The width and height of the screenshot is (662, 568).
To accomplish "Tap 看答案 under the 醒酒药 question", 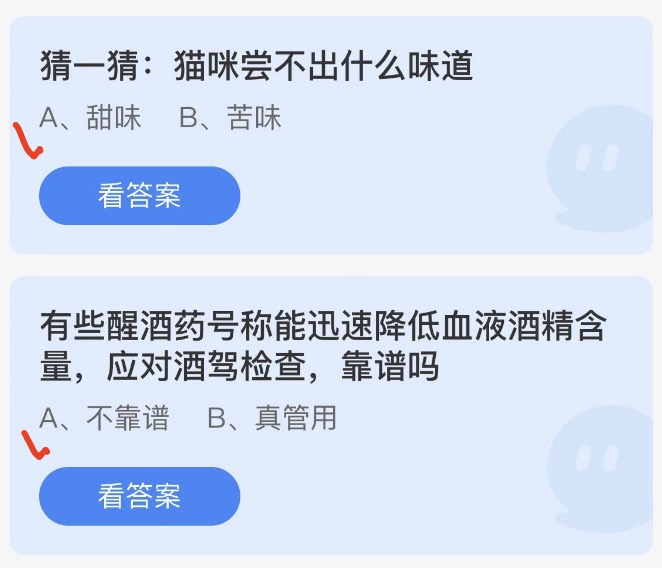I will point(139,496).
